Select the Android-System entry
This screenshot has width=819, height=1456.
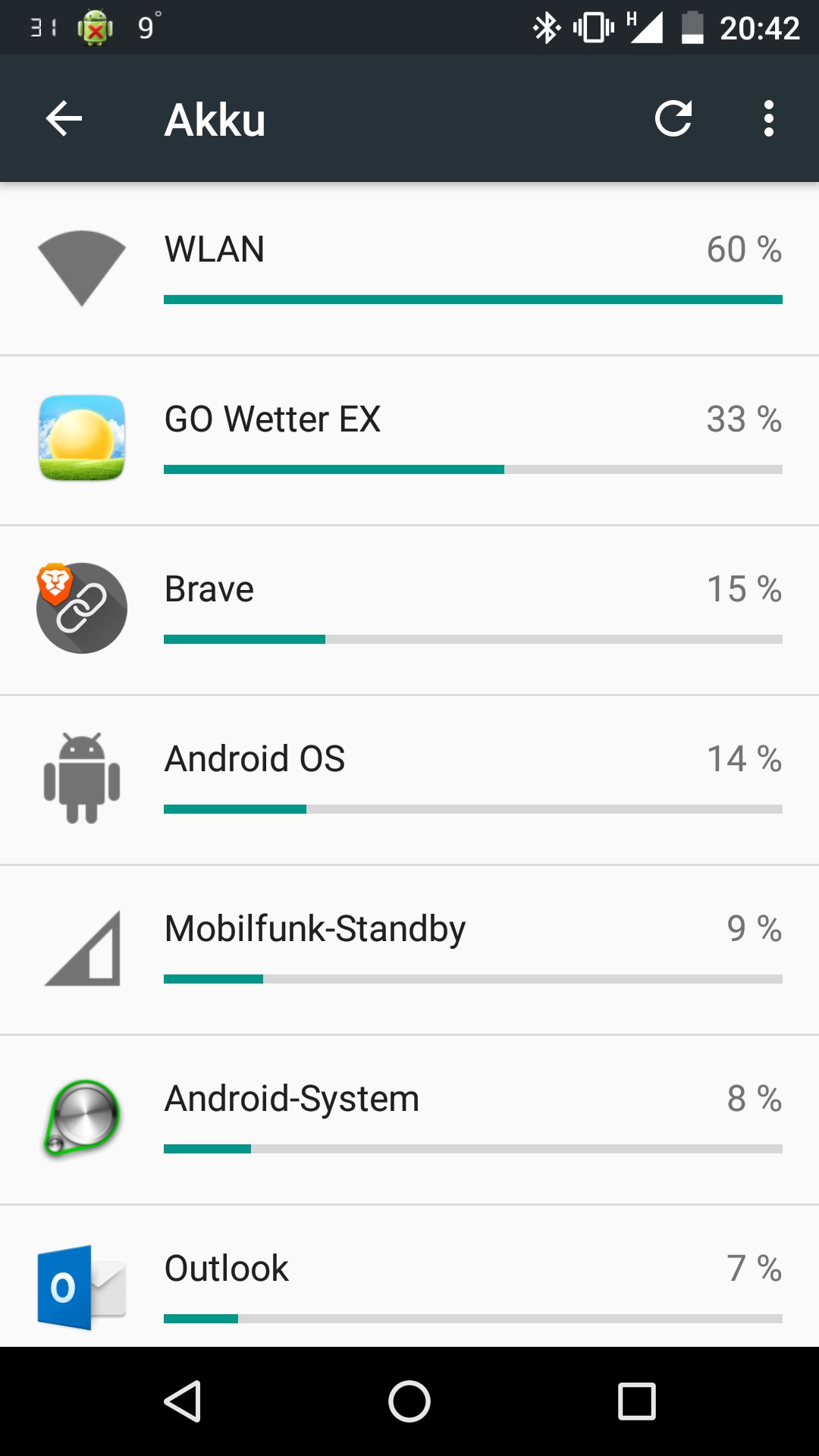click(x=409, y=1119)
